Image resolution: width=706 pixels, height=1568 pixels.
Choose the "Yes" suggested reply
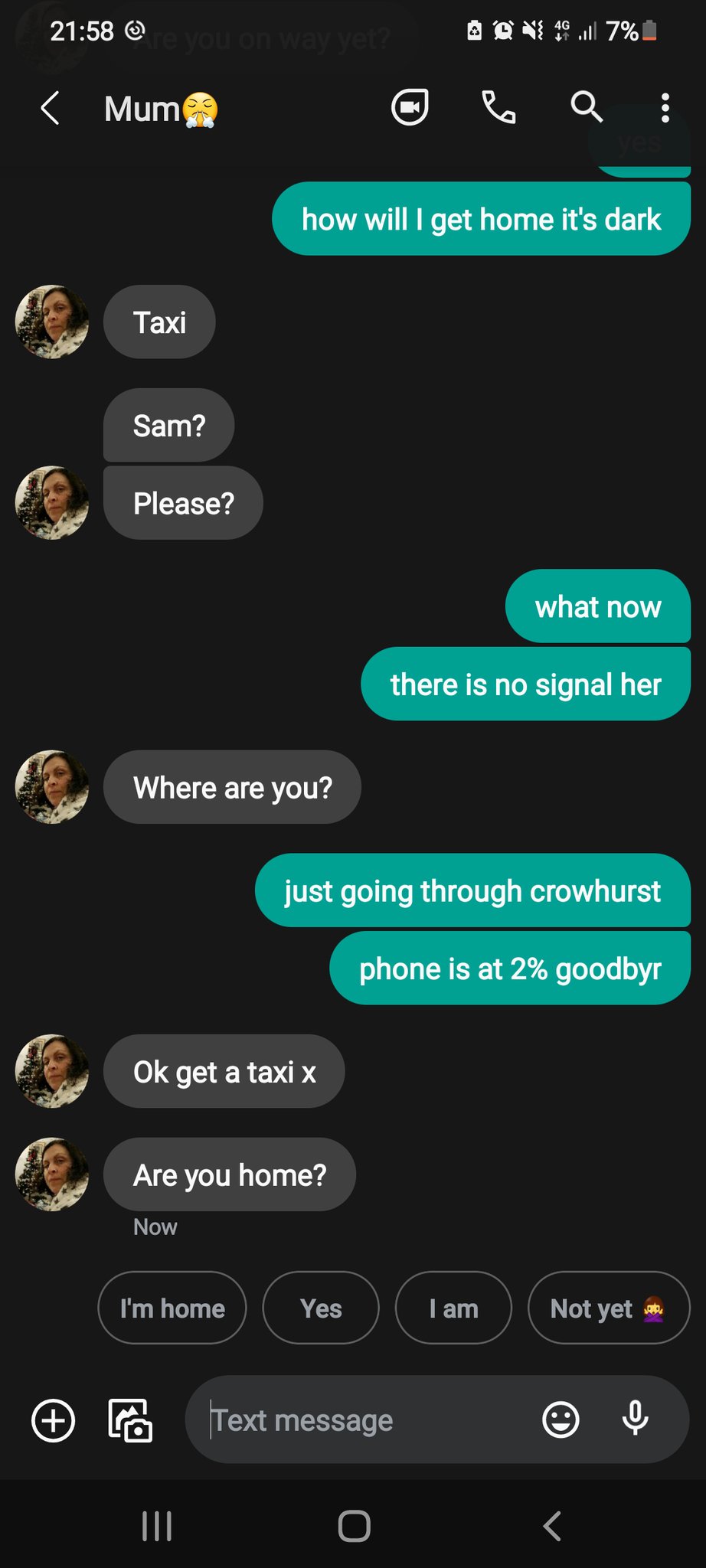pyautogui.click(x=321, y=1308)
